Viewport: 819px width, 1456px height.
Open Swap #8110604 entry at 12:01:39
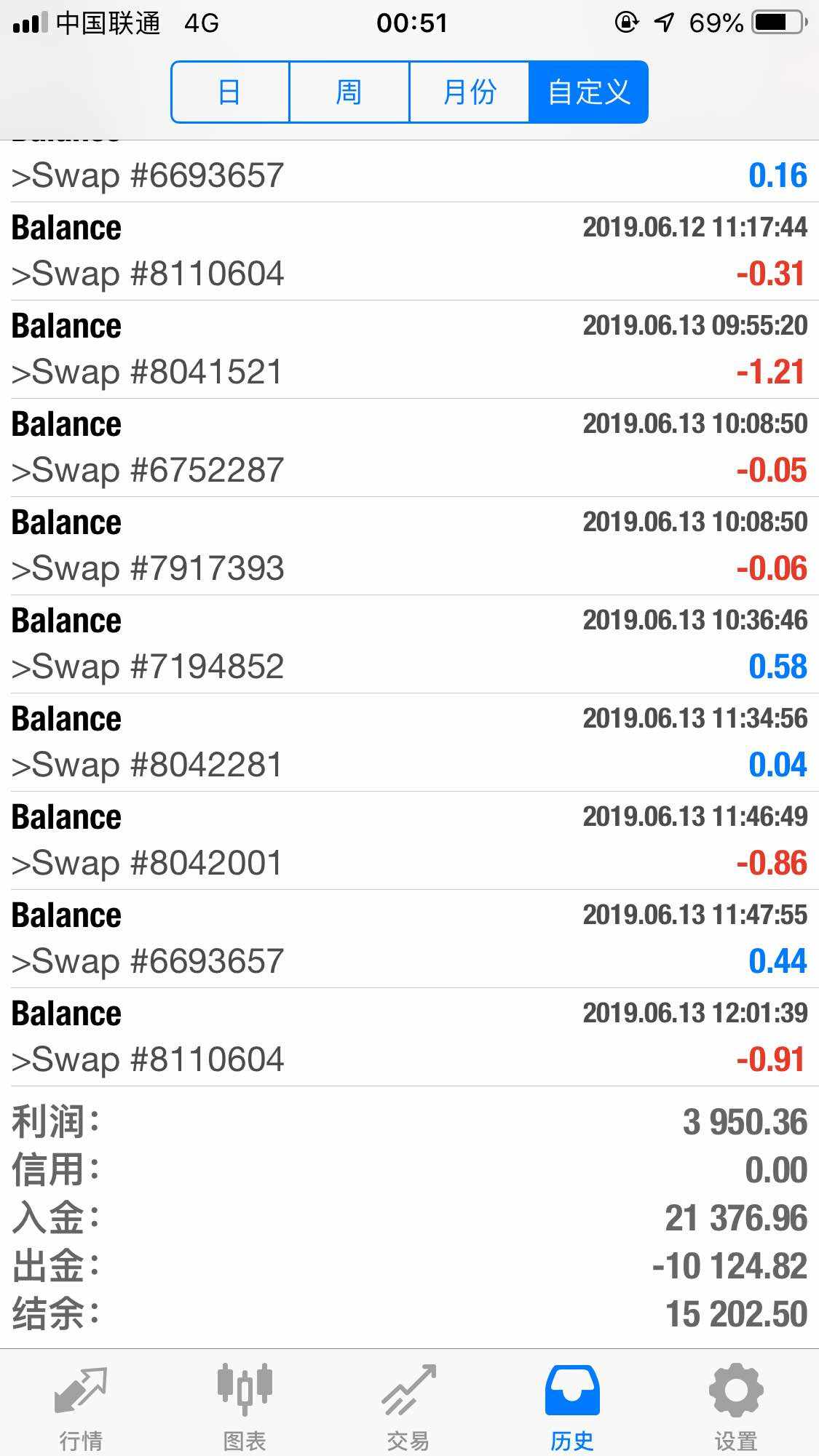coord(409,1037)
